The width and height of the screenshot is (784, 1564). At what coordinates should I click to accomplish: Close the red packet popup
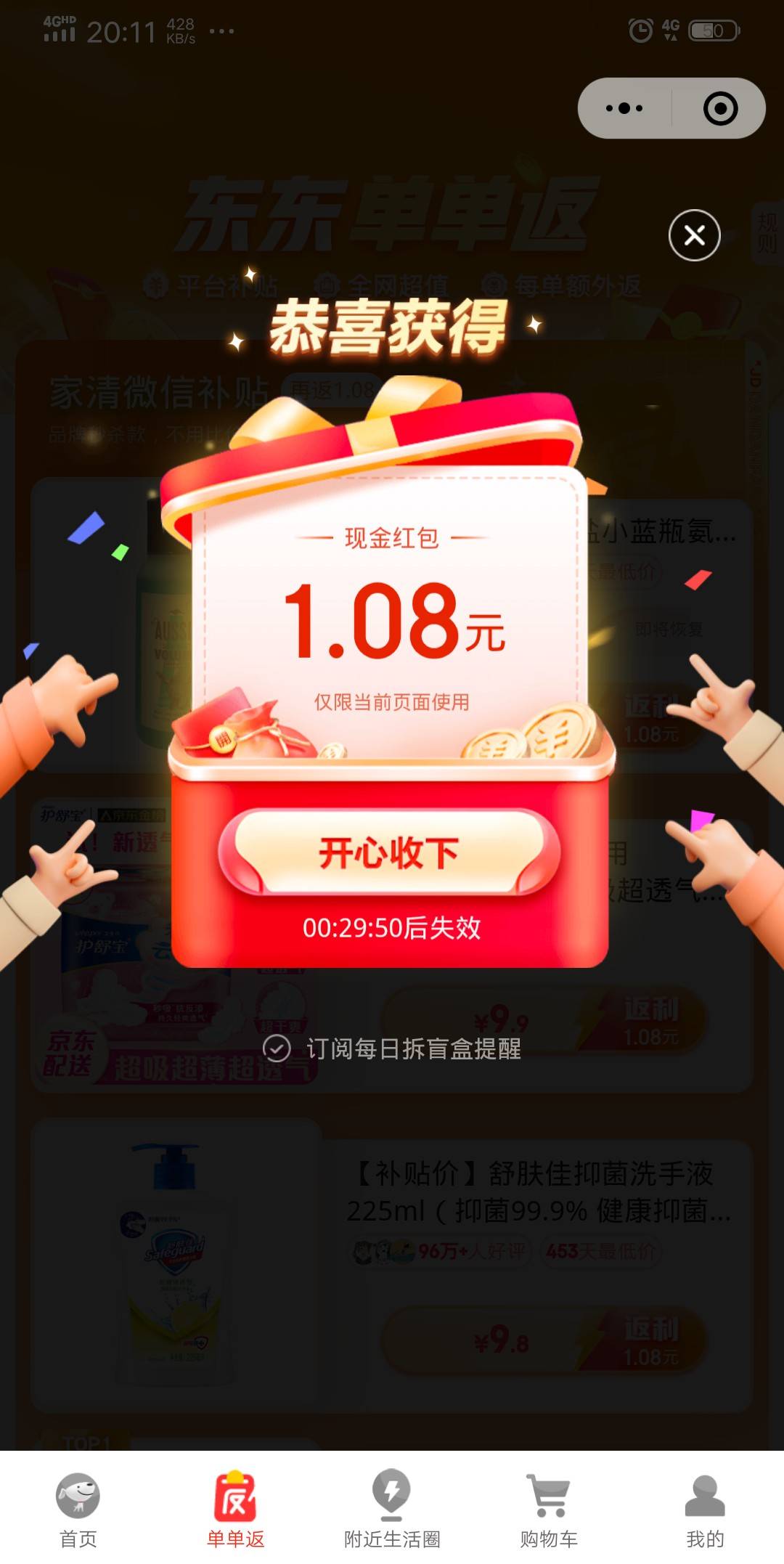(694, 235)
